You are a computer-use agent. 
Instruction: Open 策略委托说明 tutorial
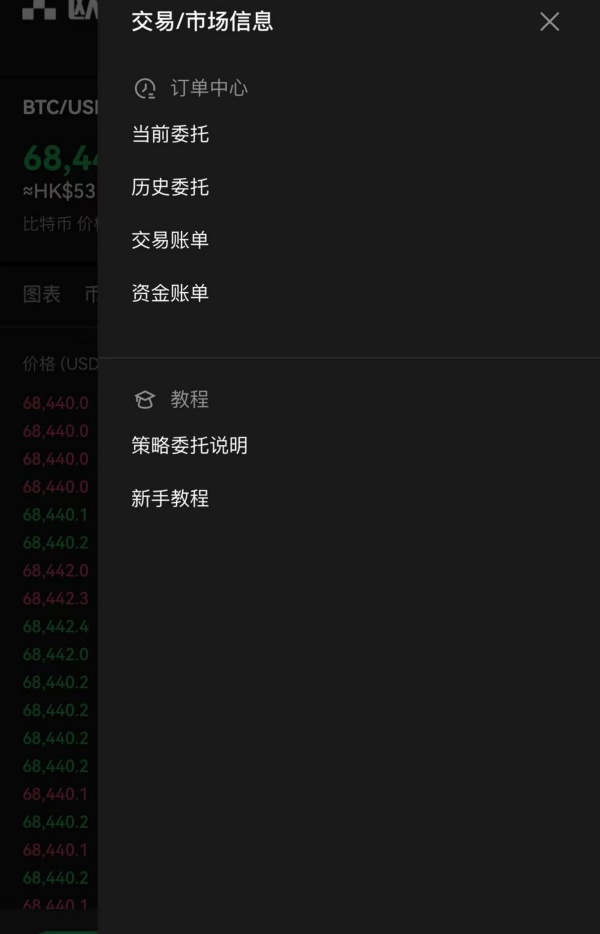tap(189, 446)
